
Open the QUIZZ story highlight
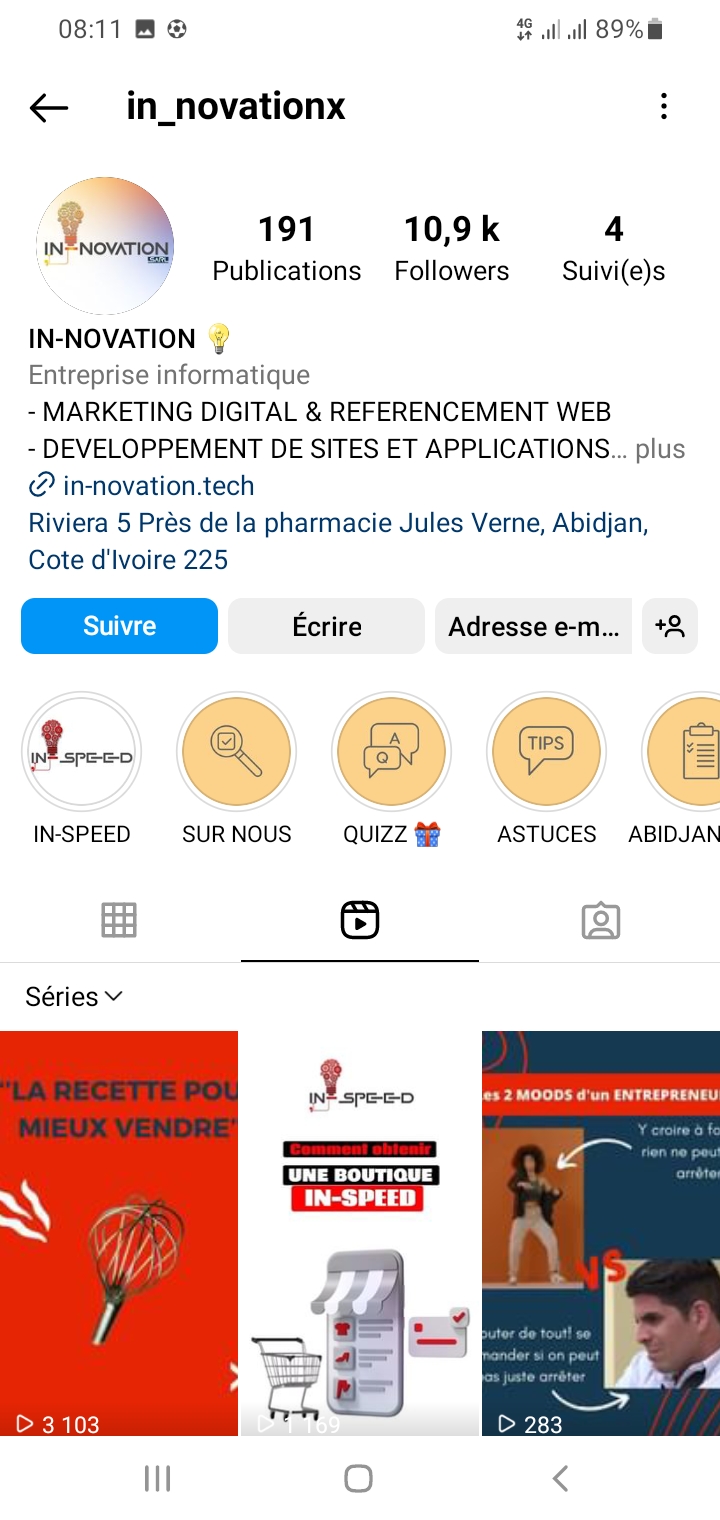(x=391, y=752)
